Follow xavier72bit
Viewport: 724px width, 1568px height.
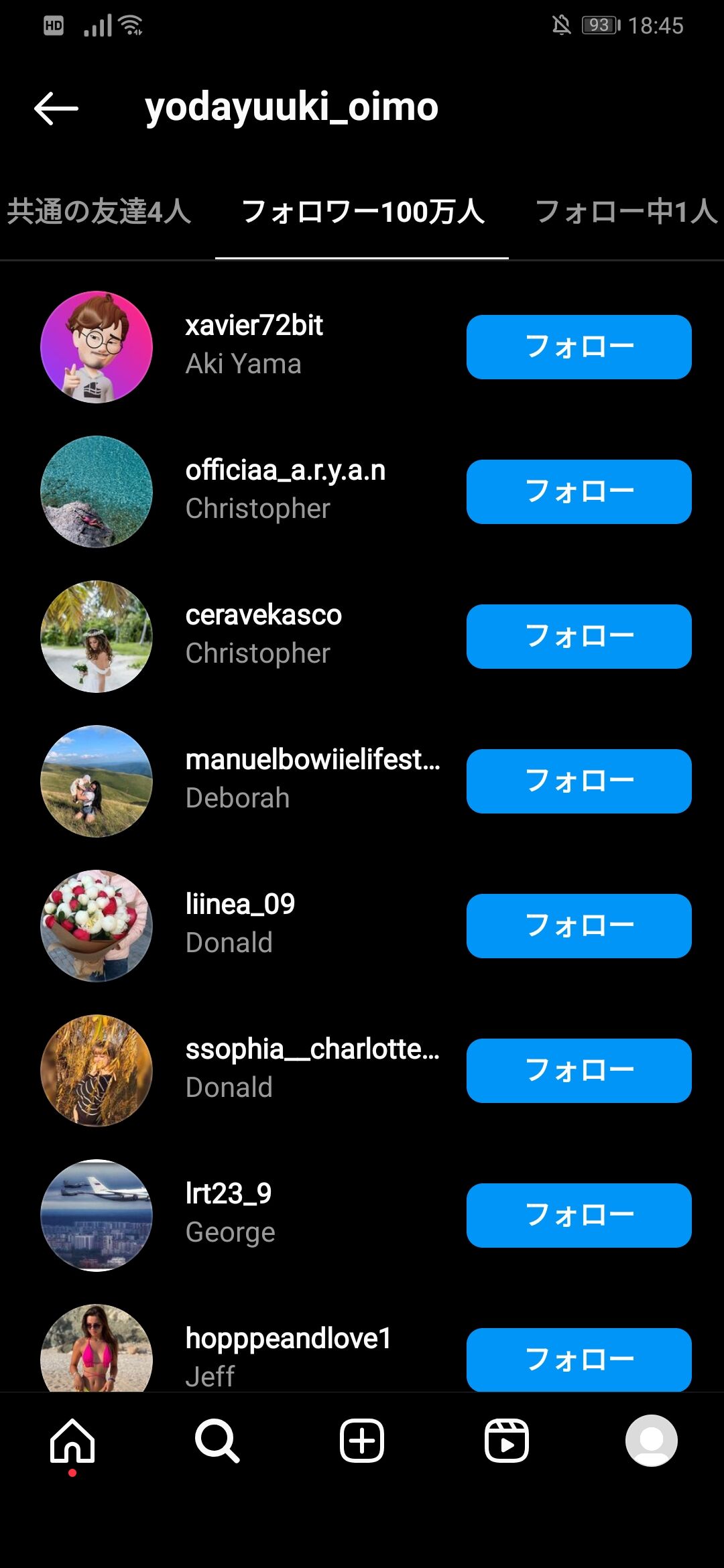point(579,347)
